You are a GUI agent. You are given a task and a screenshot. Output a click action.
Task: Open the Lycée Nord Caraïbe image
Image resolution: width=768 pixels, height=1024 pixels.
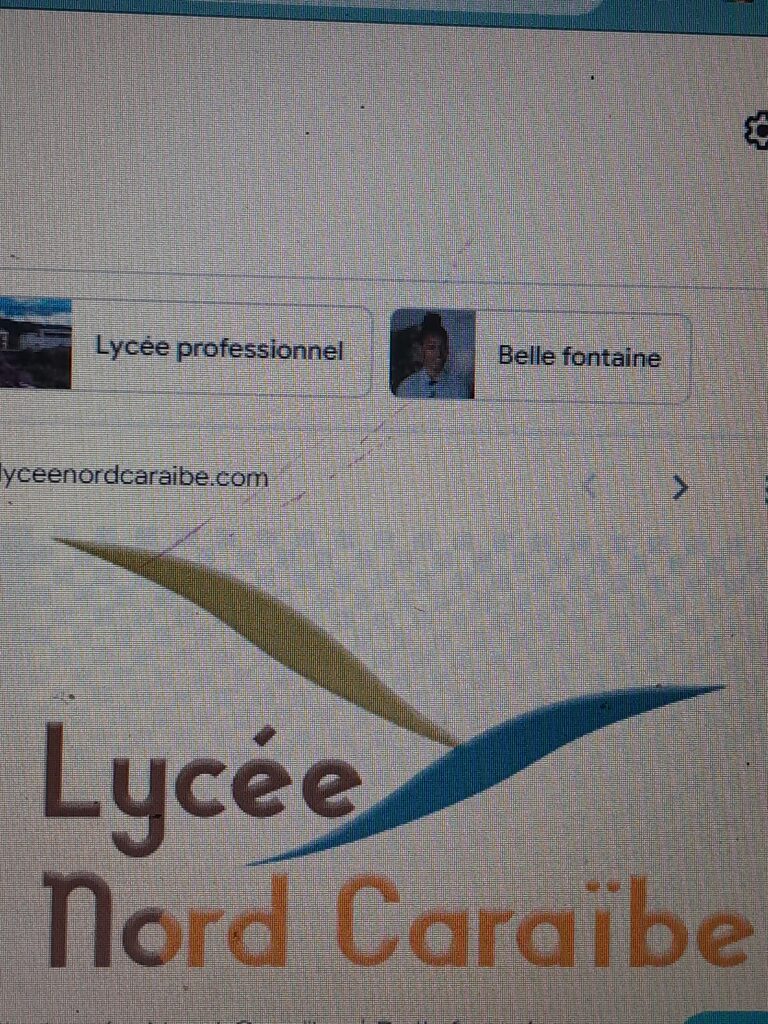[x=390, y=760]
